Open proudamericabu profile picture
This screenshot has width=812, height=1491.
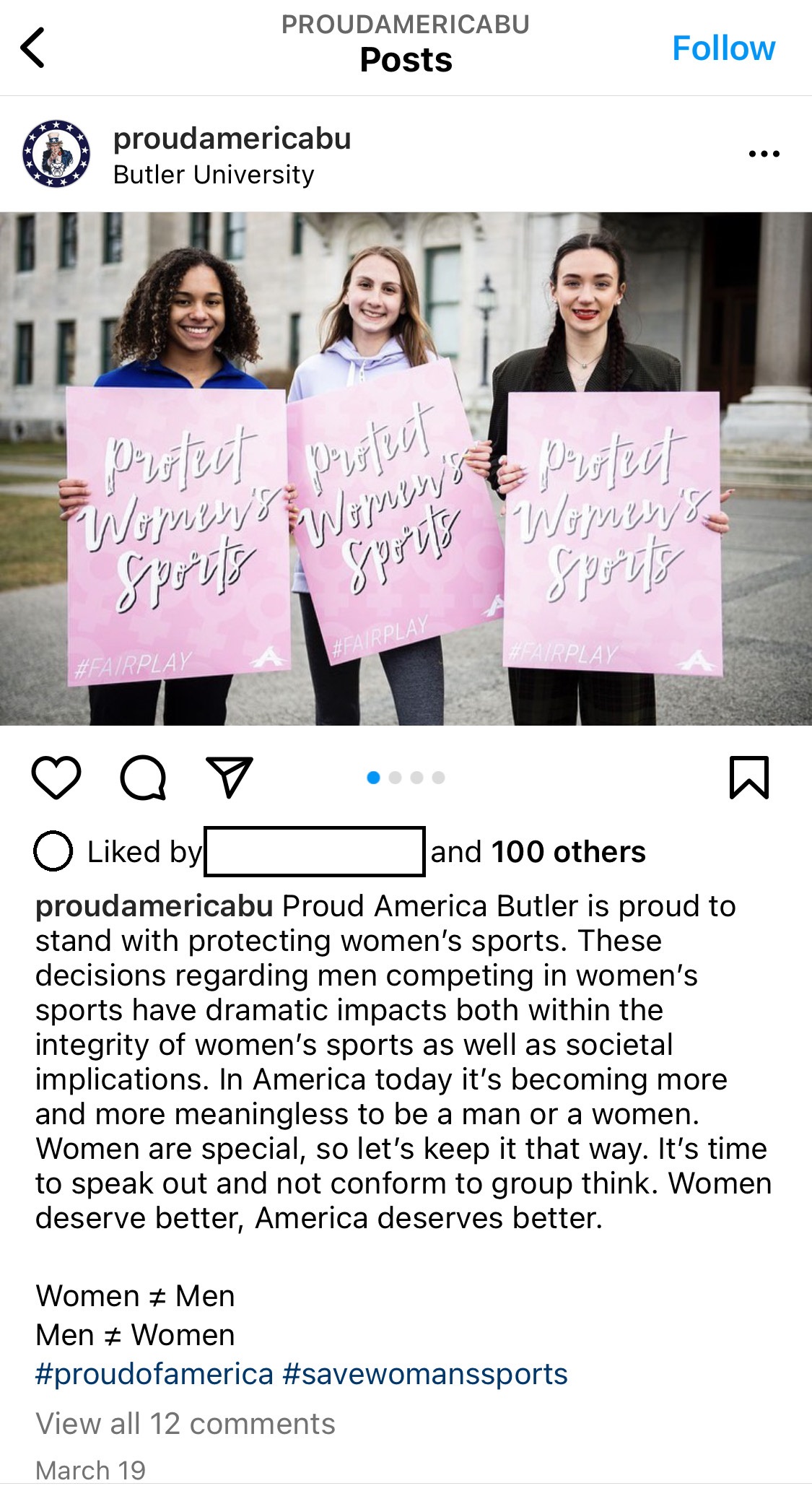click(56, 154)
